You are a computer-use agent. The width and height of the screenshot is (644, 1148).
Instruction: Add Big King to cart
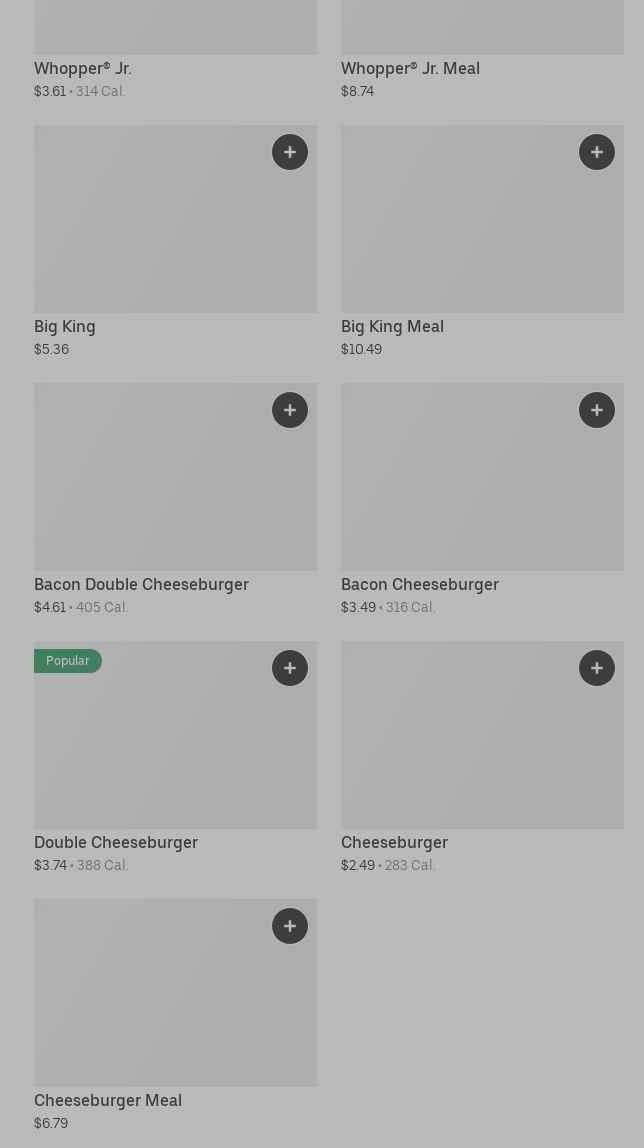click(x=290, y=152)
